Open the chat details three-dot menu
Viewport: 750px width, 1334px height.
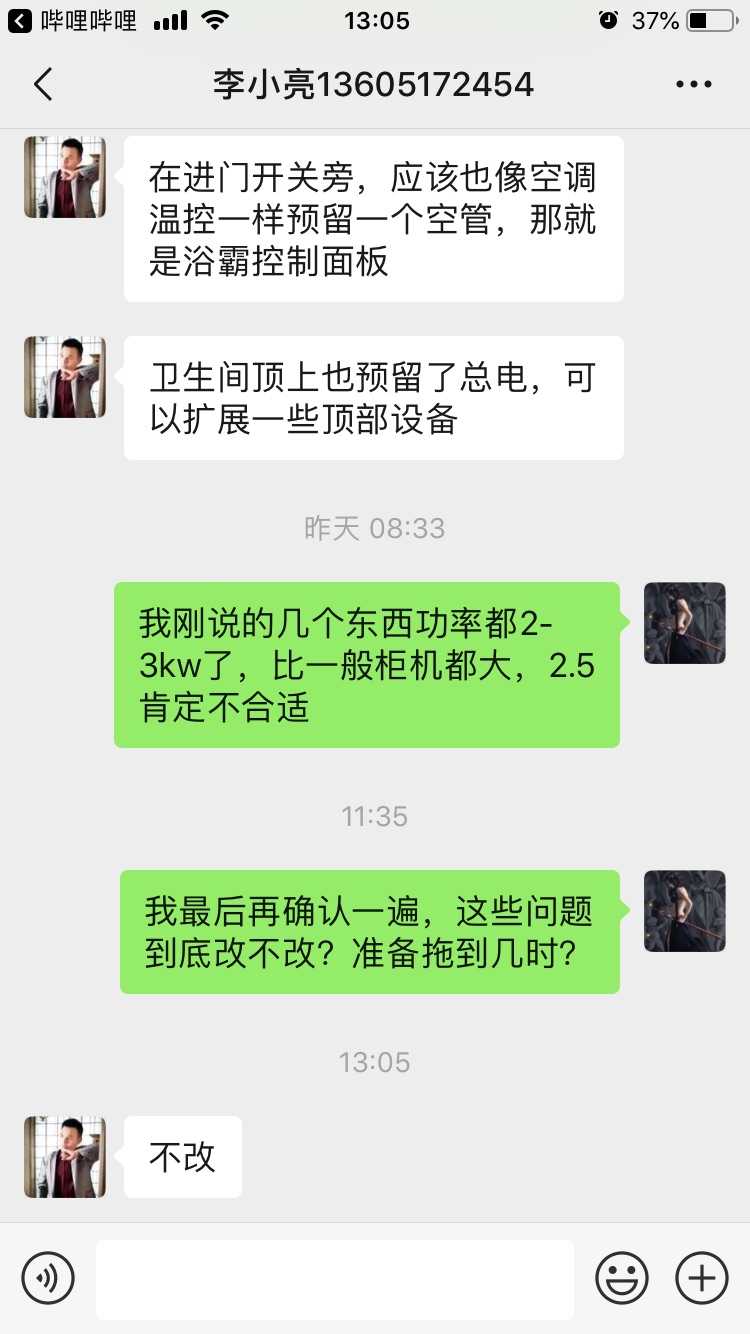694,85
